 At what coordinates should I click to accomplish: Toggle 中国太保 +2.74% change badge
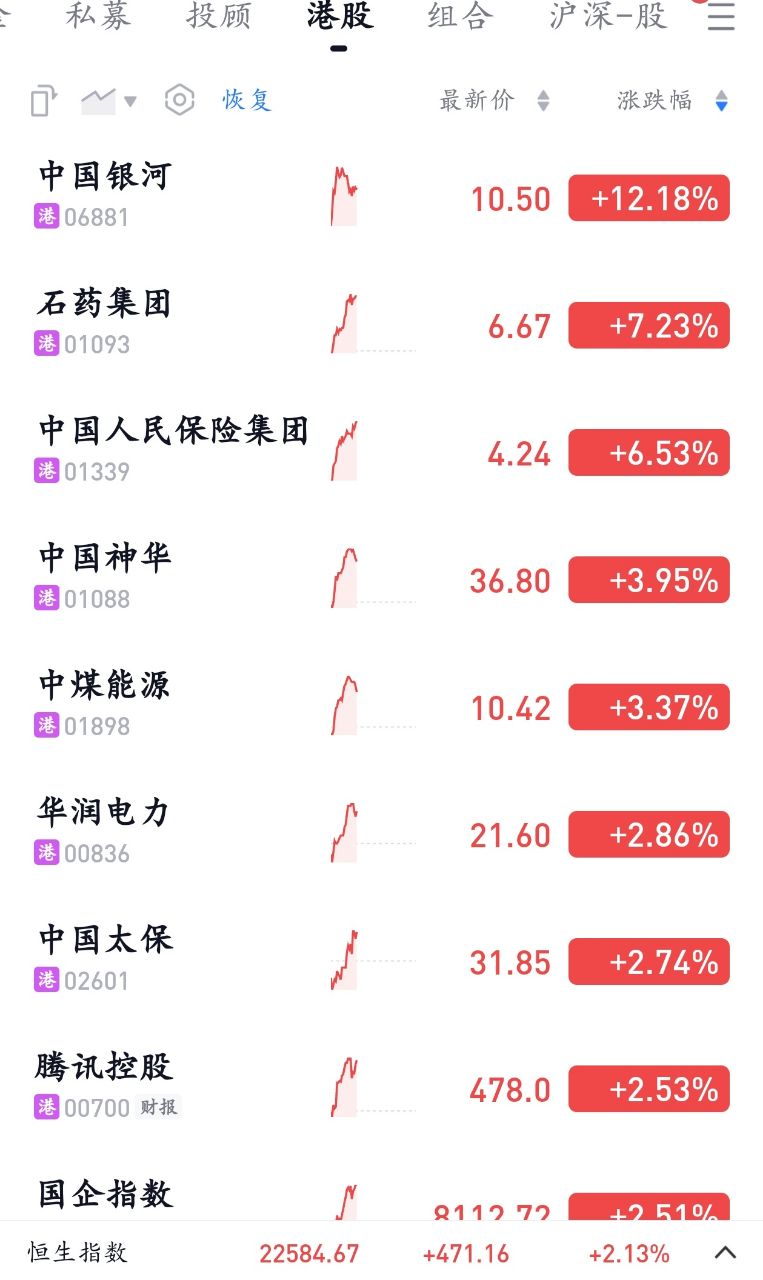tap(649, 962)
